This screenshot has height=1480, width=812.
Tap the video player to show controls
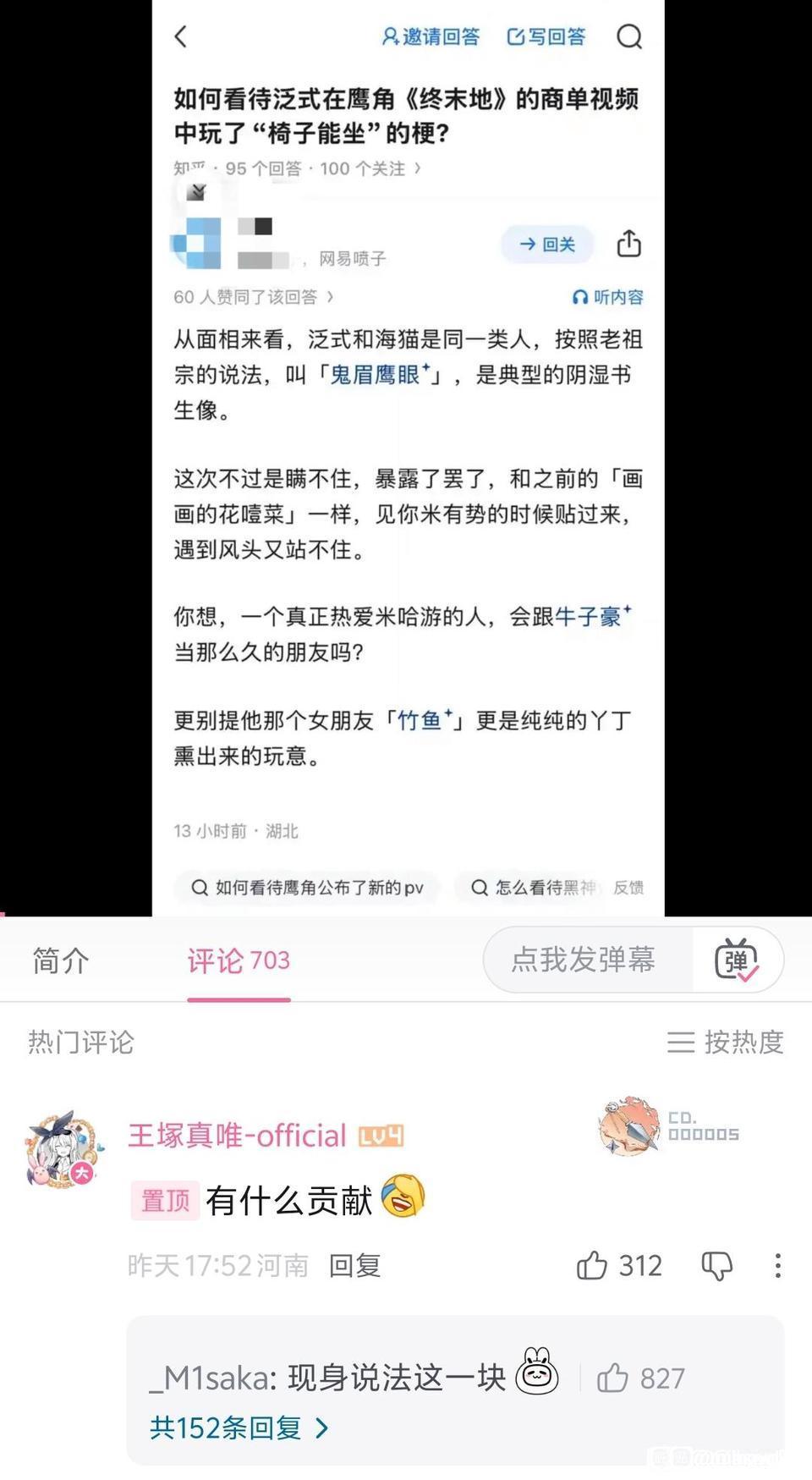(x=406, y=457)
